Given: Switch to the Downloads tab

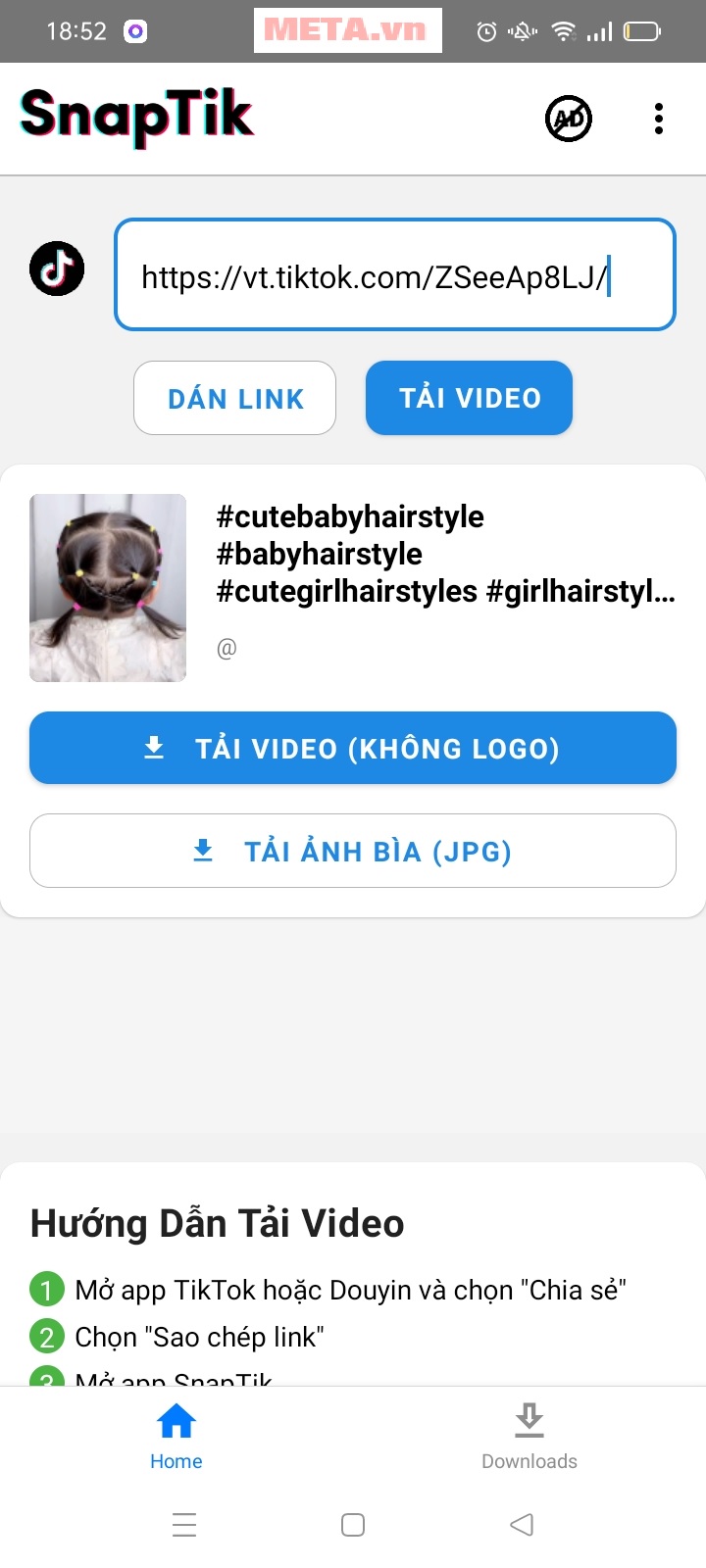Looking at the screenshot, I should pos(529,1436).
